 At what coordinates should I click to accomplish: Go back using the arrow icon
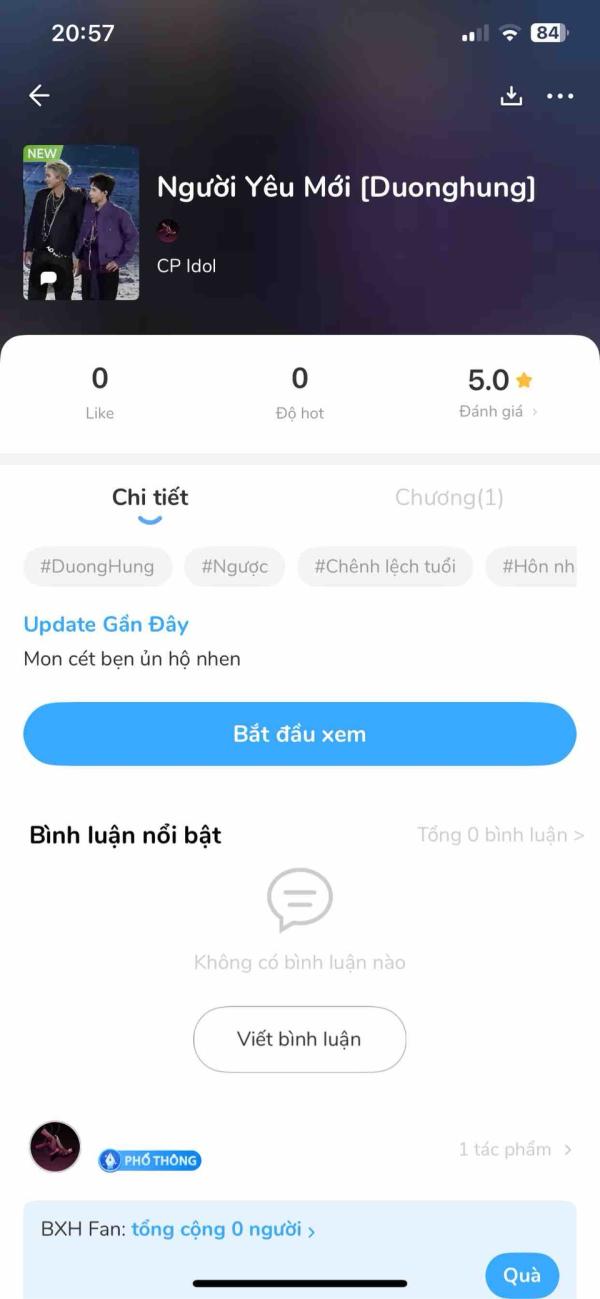pos(39,95)
